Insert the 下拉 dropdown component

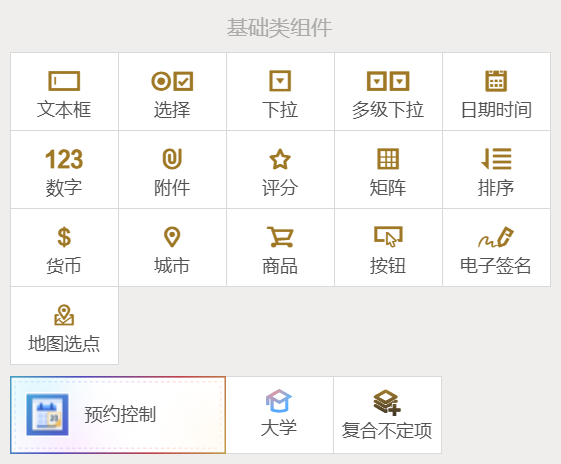pos(280,92)
